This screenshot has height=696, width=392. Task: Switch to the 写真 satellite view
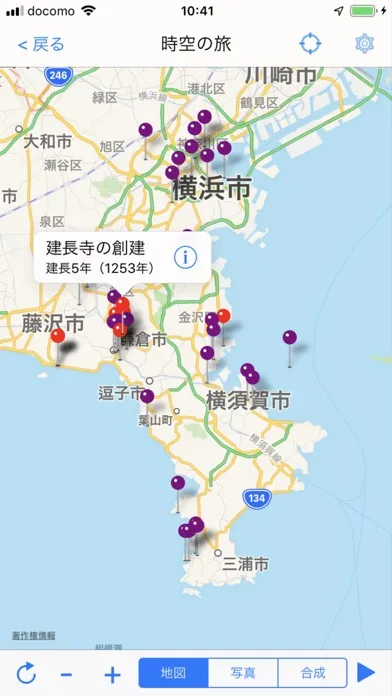(x=243, y=673)
